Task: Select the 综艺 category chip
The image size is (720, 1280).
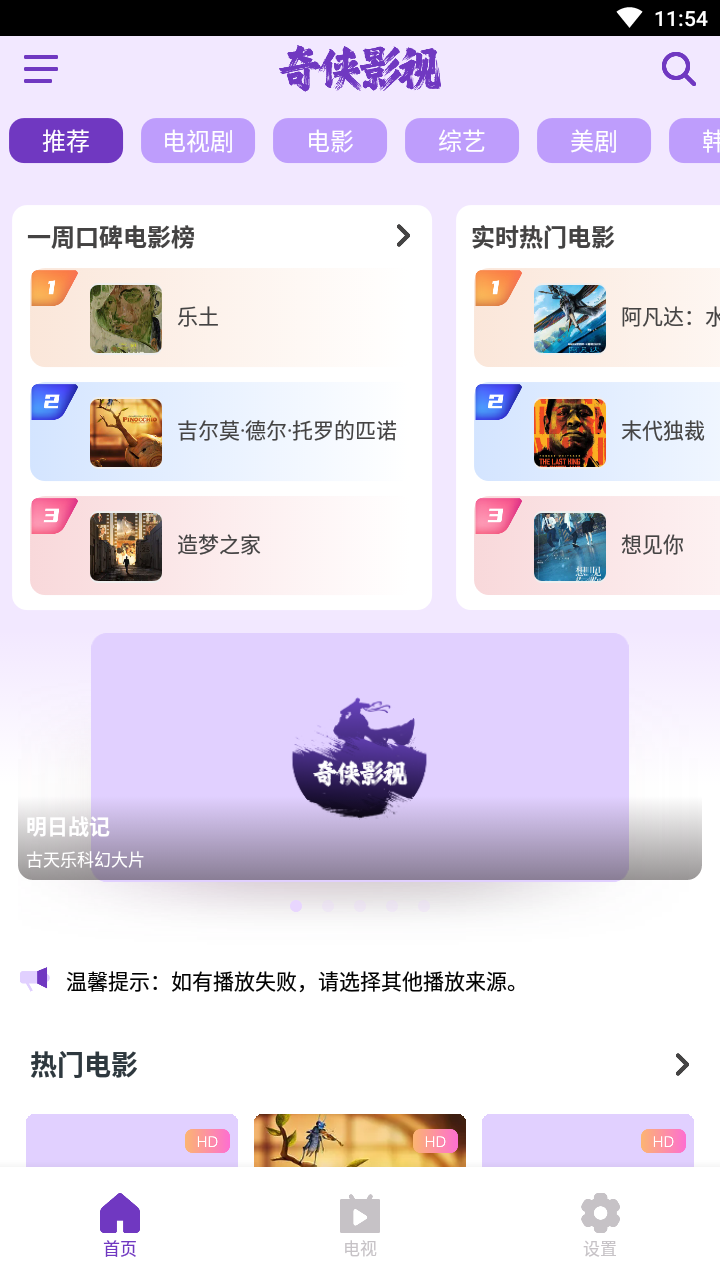Action: [462, 141]
